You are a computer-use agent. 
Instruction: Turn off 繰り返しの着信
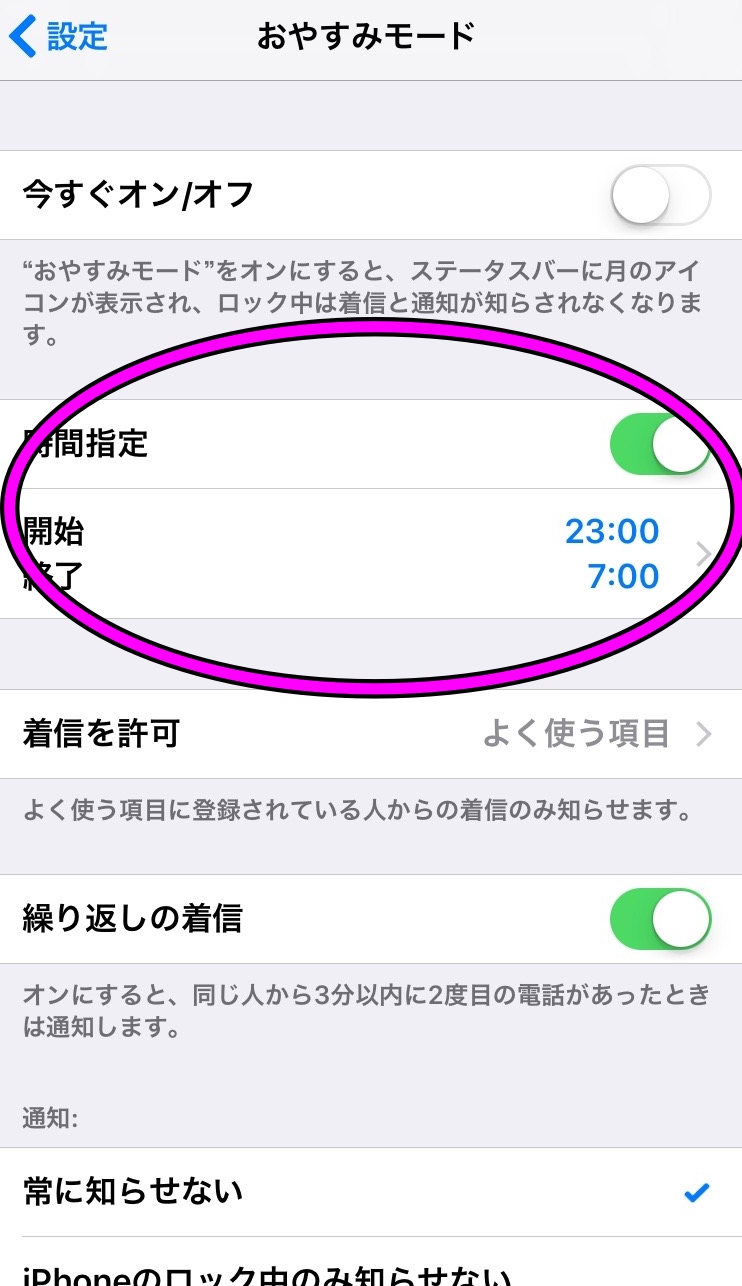660,918
